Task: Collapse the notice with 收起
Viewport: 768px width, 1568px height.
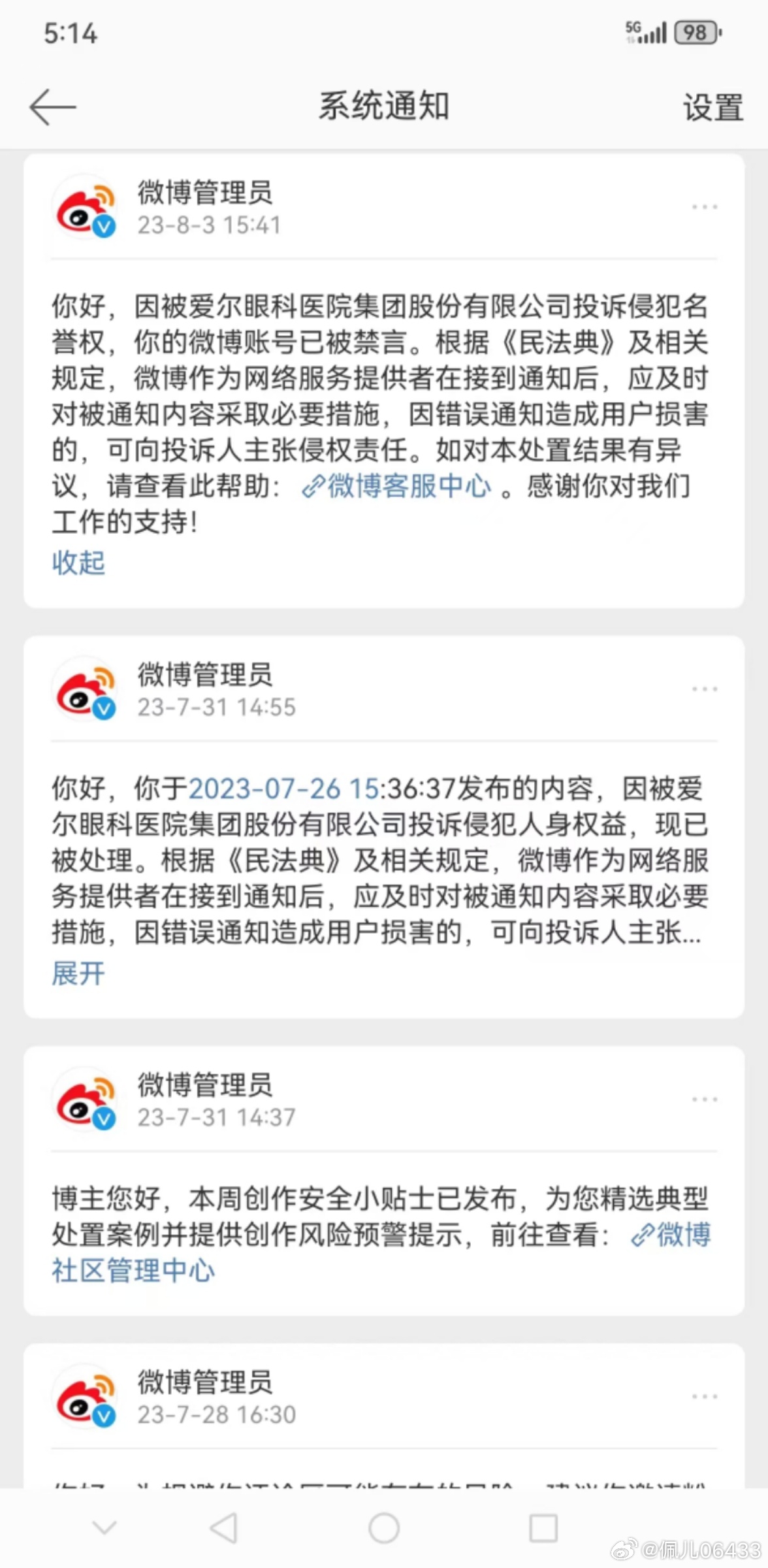Action: point(78,563)
